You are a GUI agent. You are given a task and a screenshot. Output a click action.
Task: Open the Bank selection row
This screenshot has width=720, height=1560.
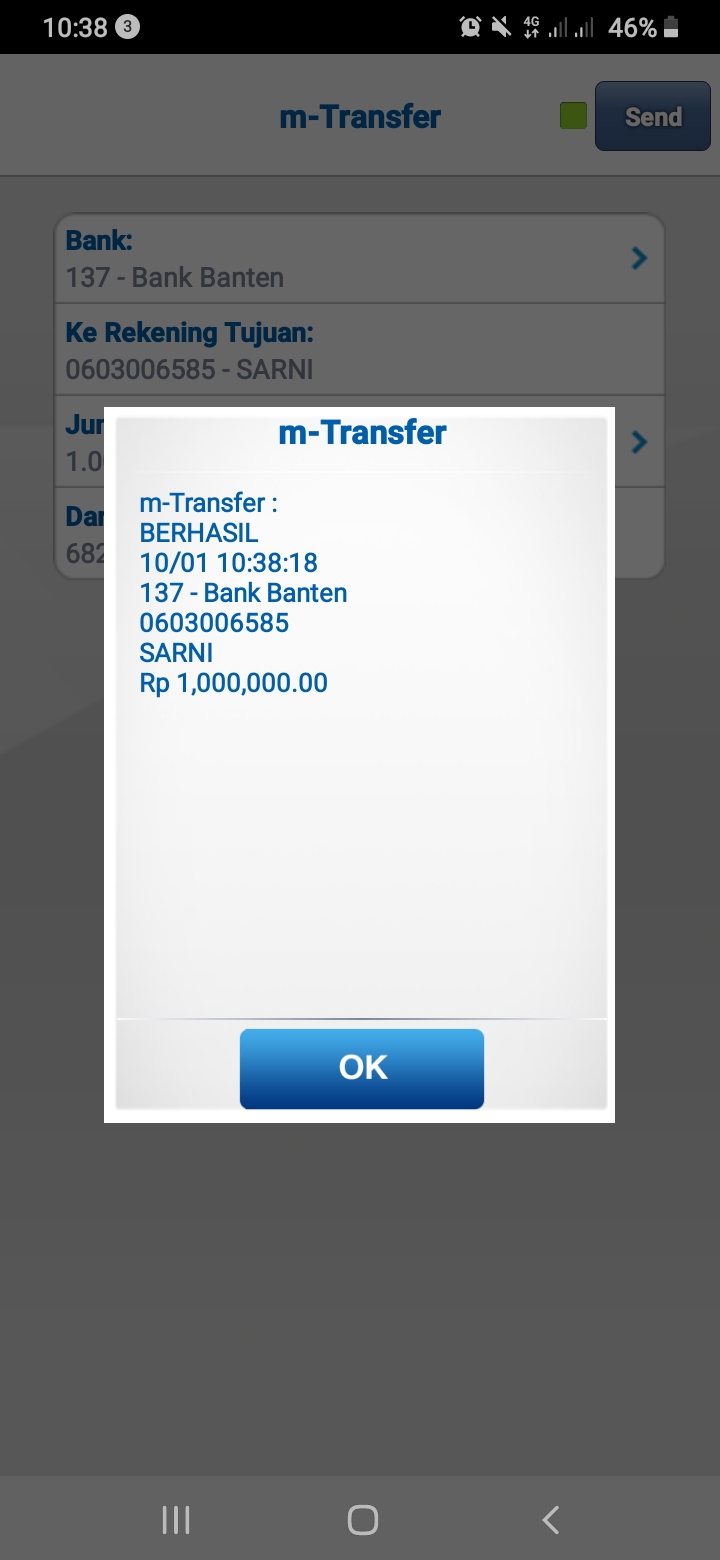pyautogui.click(x=359, y=259)
